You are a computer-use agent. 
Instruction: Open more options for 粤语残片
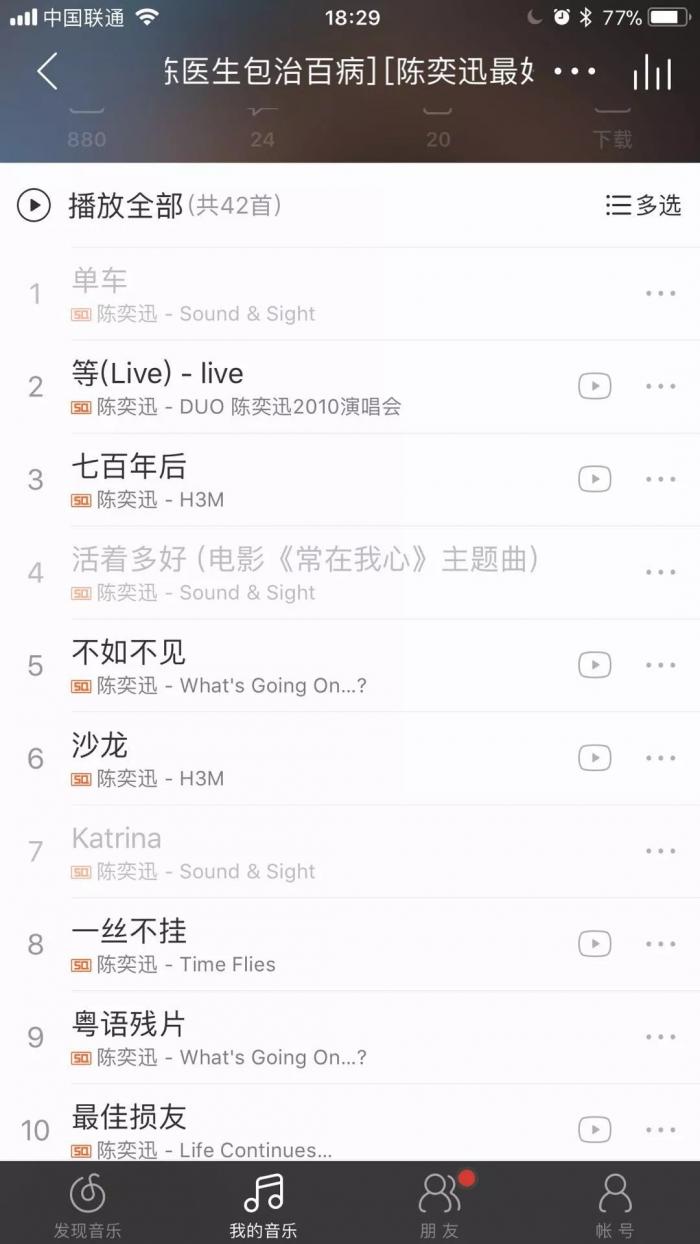point(661,1037)
